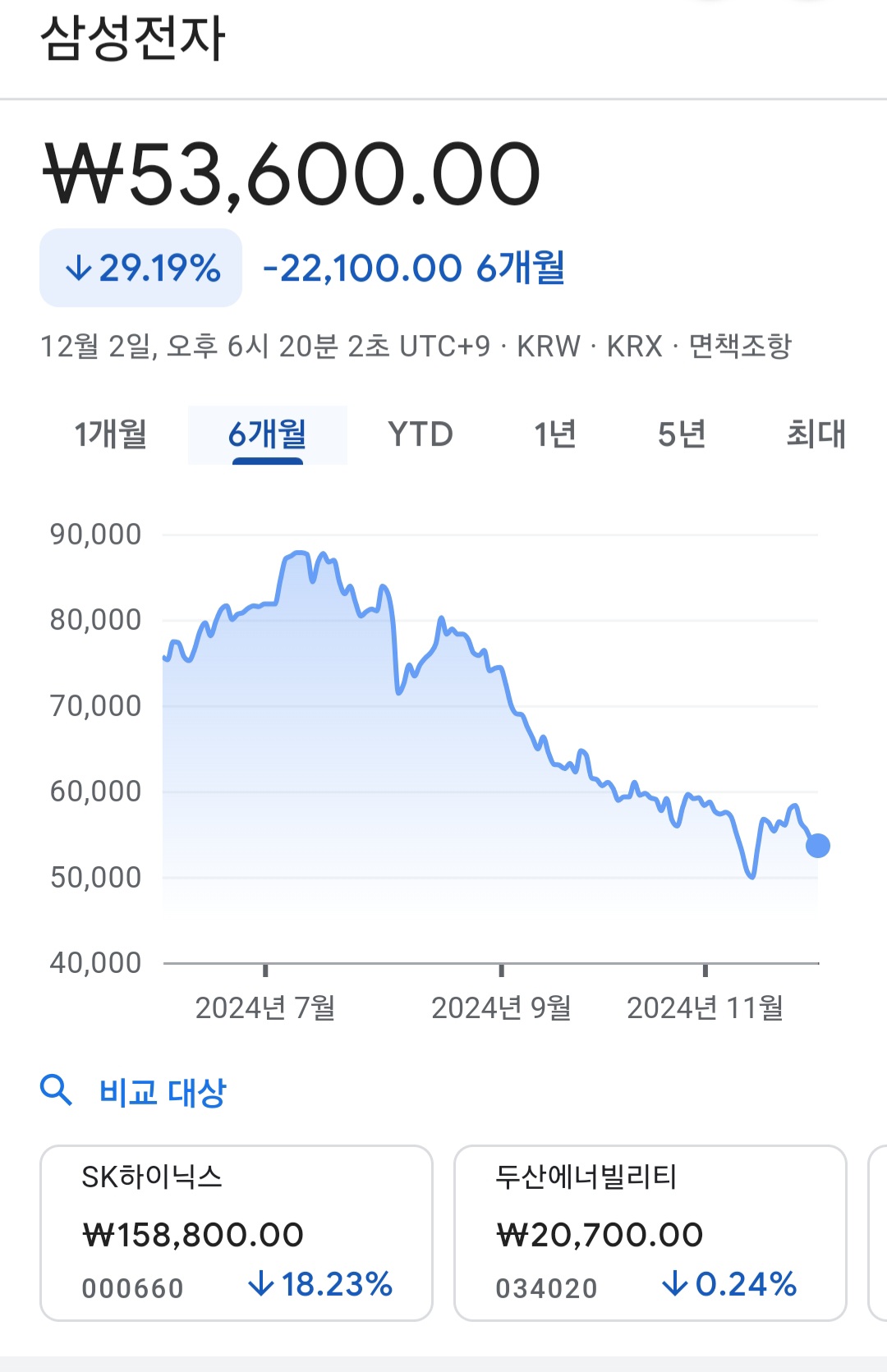Open the 비교 대상 search
This screenshot has height=1372, width=887.
[134, 1092]
